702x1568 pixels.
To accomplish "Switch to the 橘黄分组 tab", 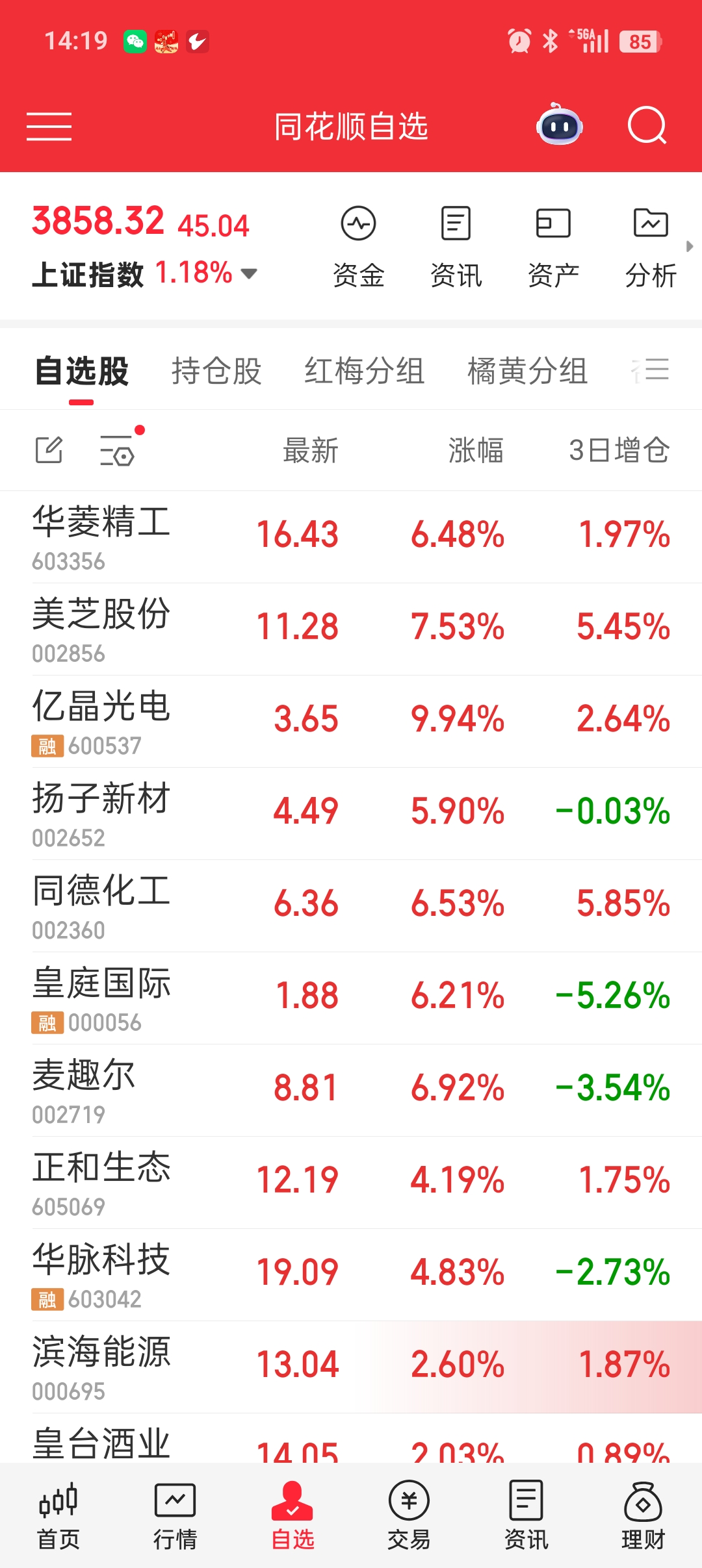I will click(527, 371).
